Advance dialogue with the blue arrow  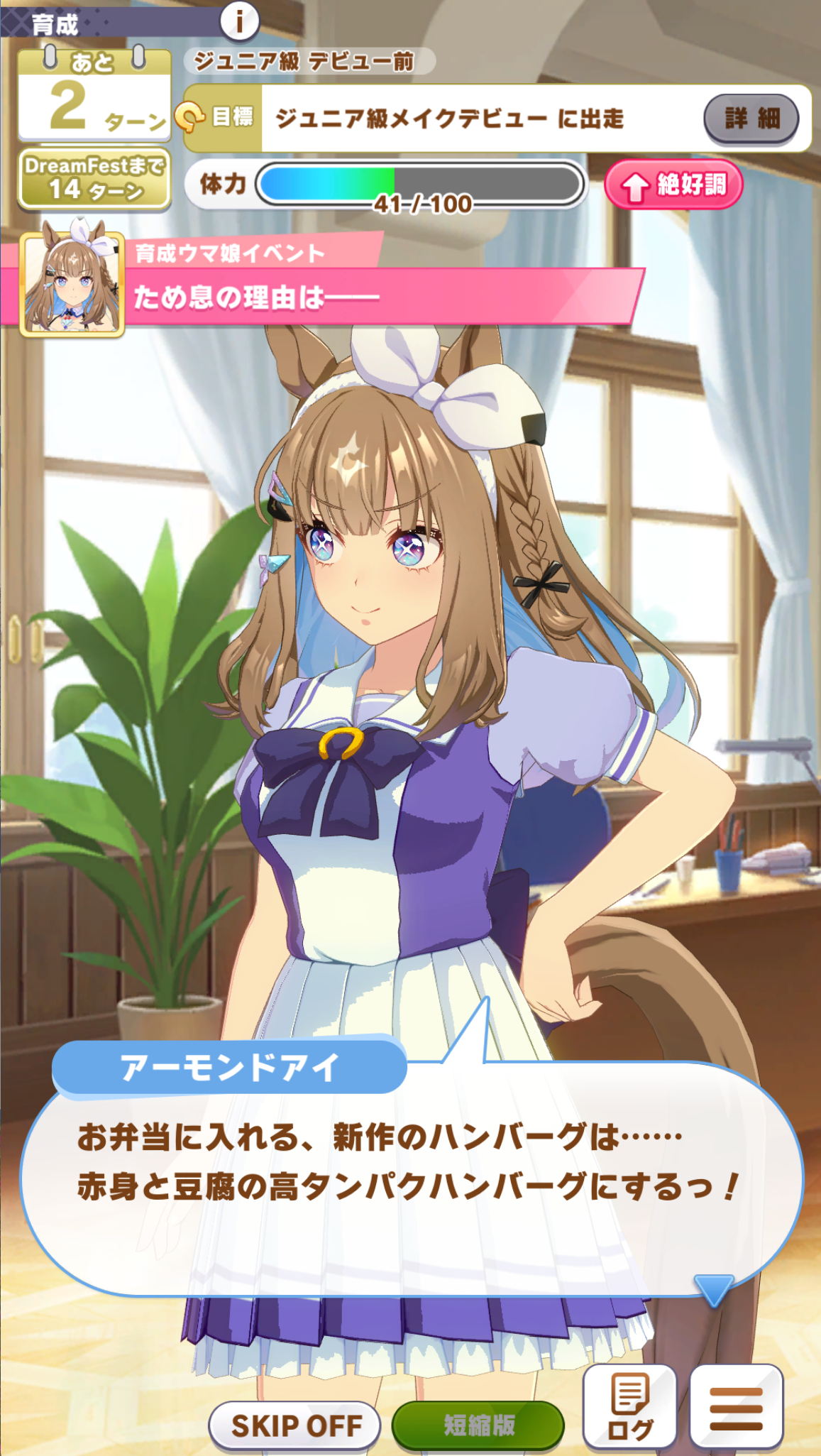pyautogui.click(x=714, y=1290)
